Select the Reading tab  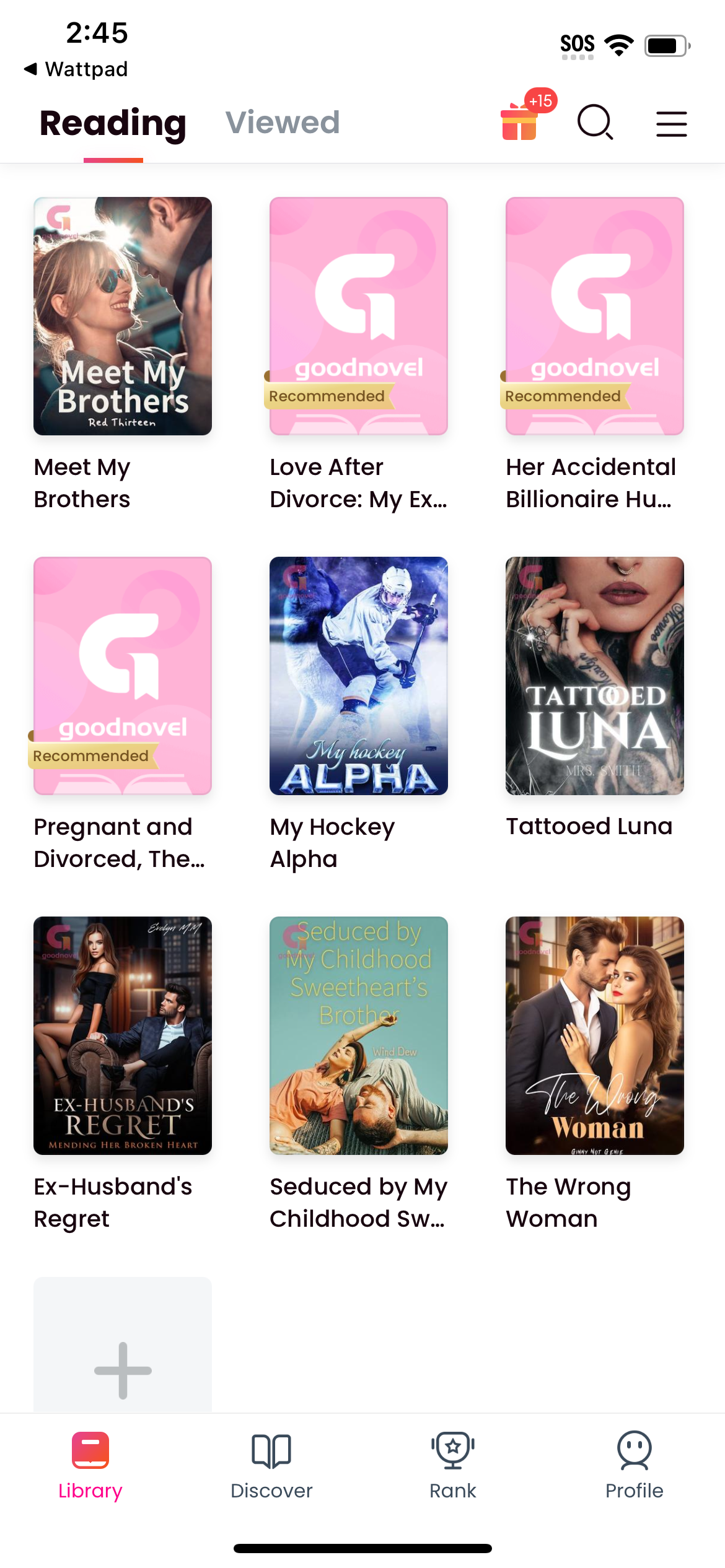coord(113,123)
